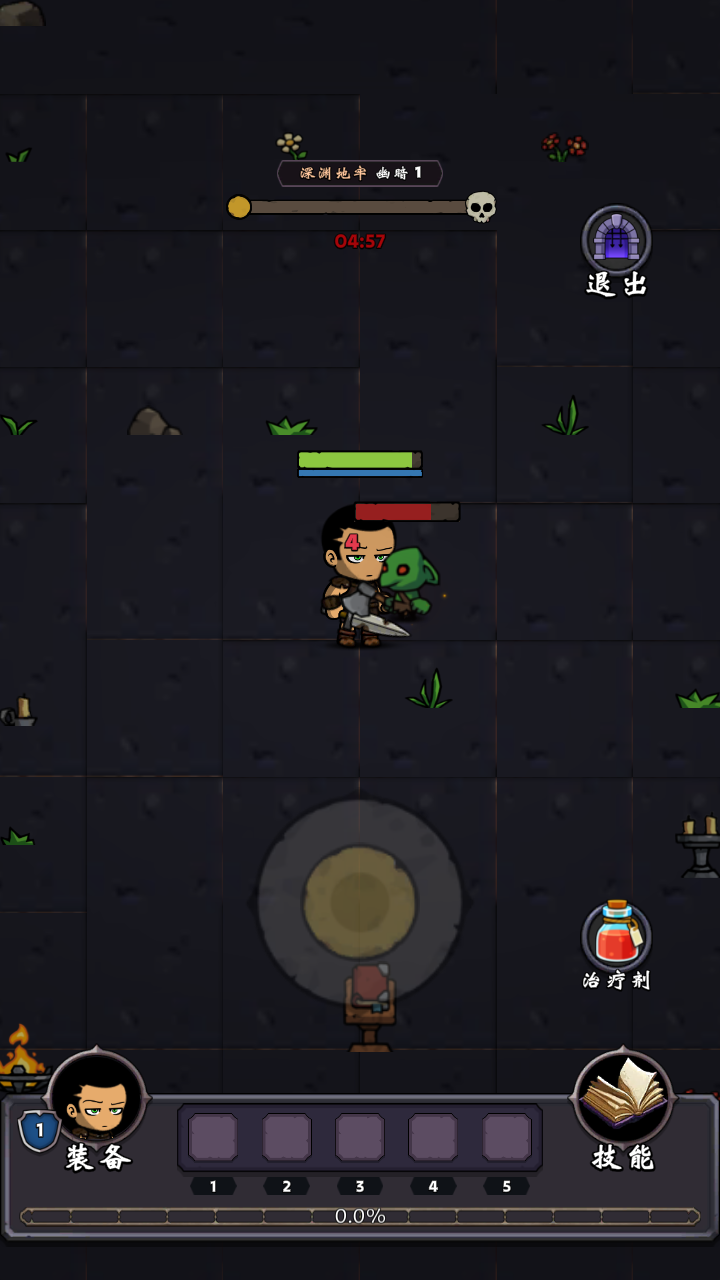Open the 技能 skills book
The width and height of the screenshot is (720, 1280).
(x=623, y=1098)
